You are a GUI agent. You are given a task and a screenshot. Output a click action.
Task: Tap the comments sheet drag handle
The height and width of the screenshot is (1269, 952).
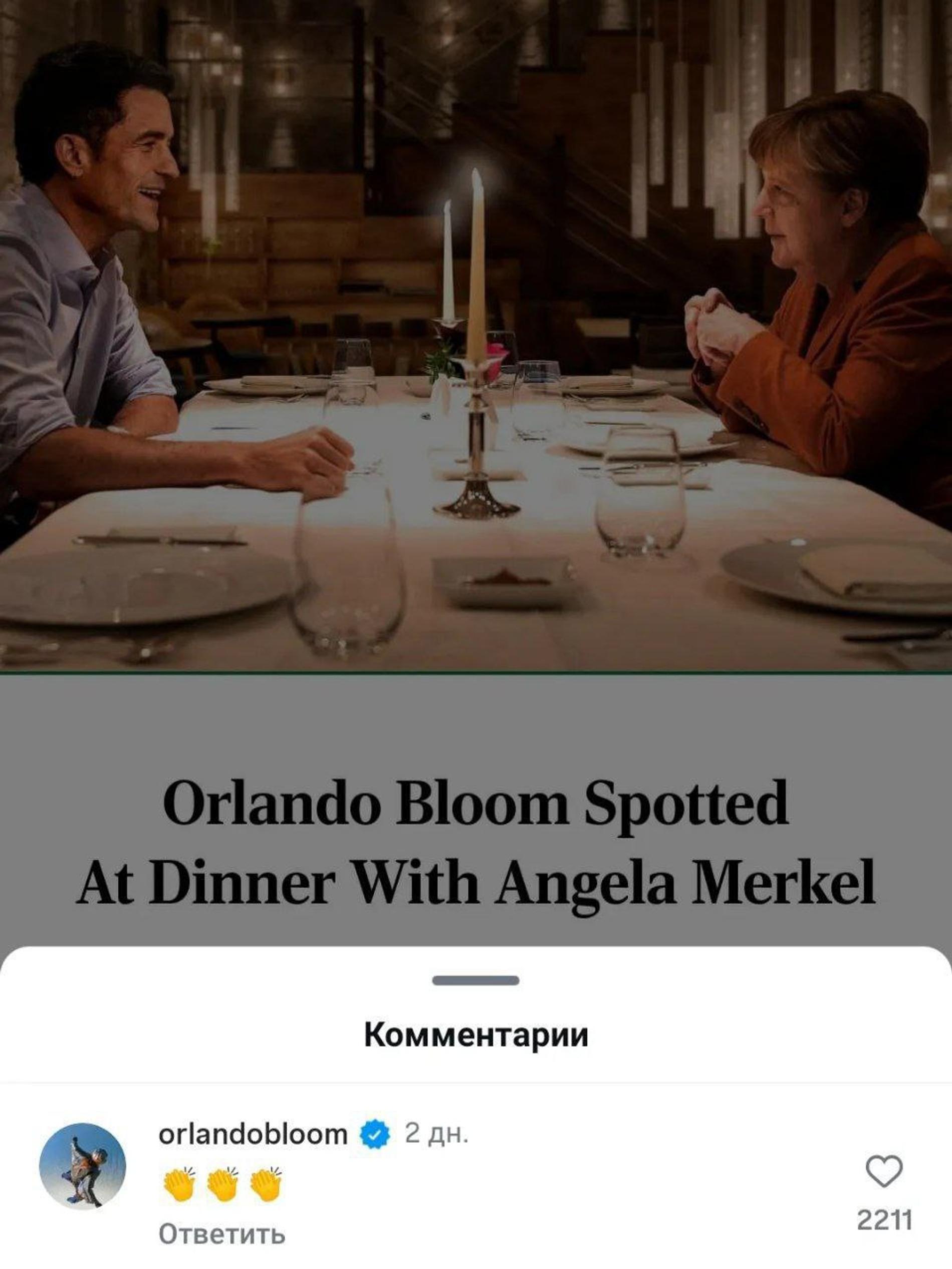click(x=475, y=980)
